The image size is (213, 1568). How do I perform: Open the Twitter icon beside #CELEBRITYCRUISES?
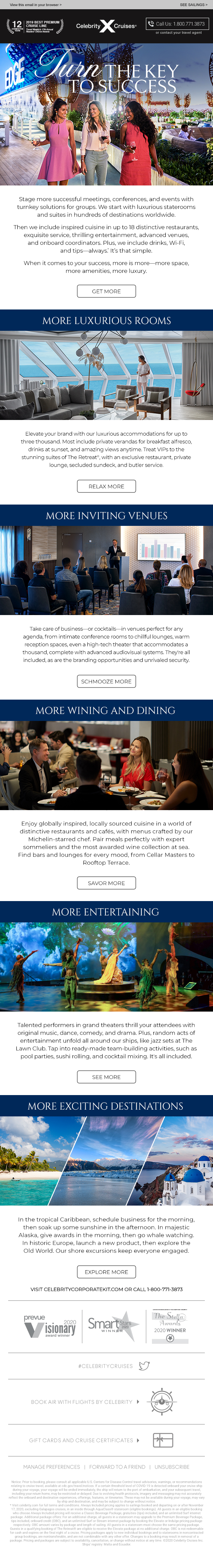pos(144,1365)
